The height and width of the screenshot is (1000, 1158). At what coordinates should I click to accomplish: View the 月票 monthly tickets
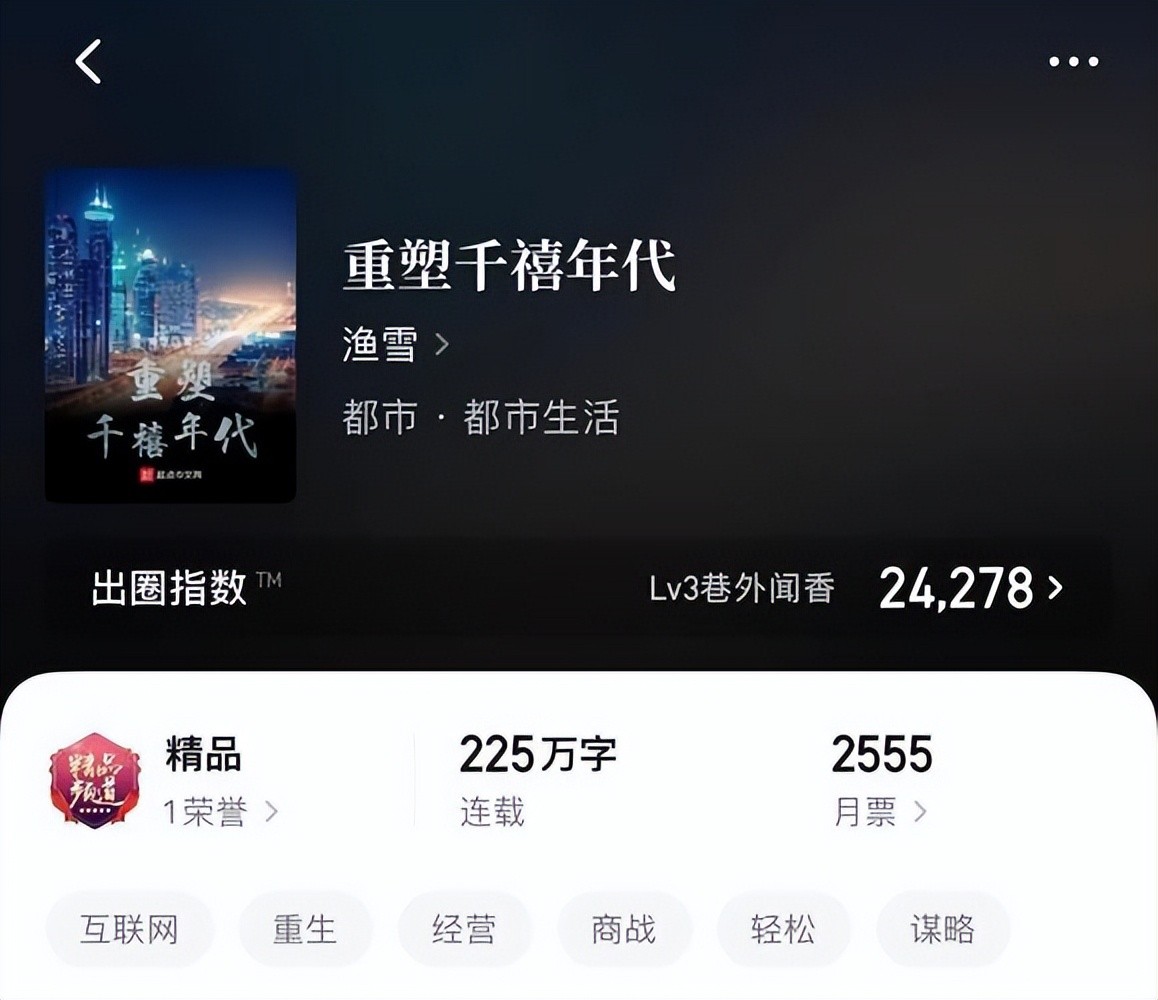(x=879, y=811)
